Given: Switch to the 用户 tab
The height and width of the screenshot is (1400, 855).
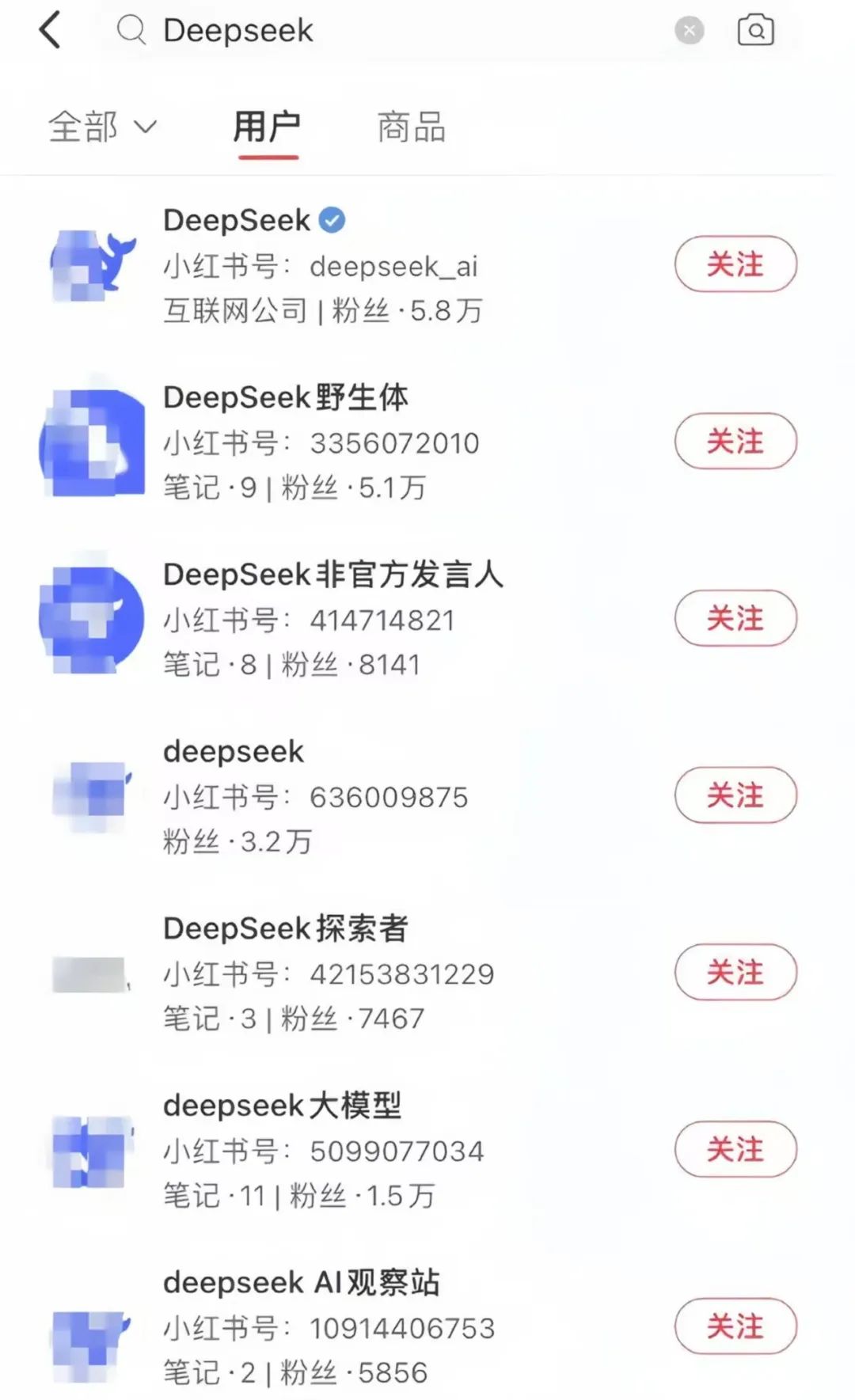Looking at the screenshot, I should point(267,127).
